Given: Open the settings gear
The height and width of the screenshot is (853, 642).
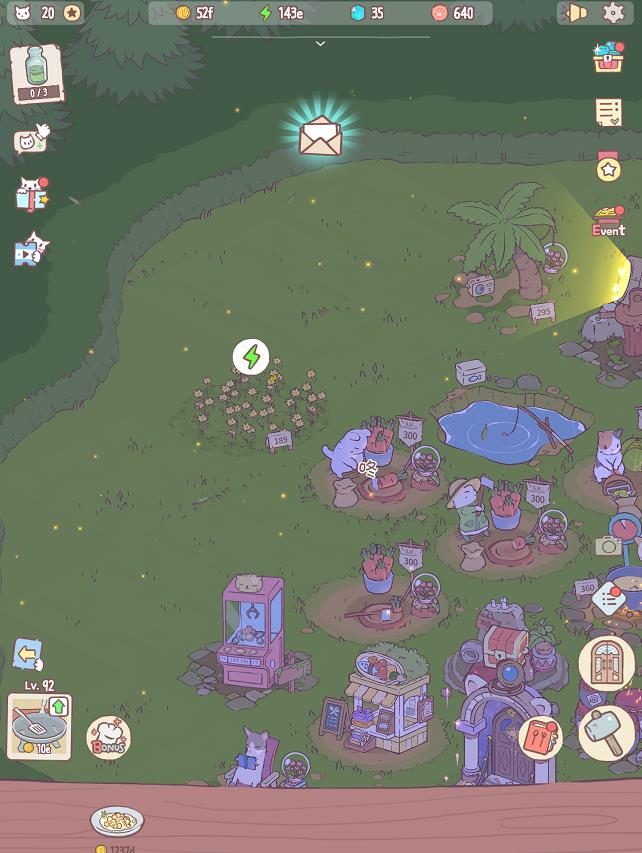Looking at the screenshot, I should [613, 13].
